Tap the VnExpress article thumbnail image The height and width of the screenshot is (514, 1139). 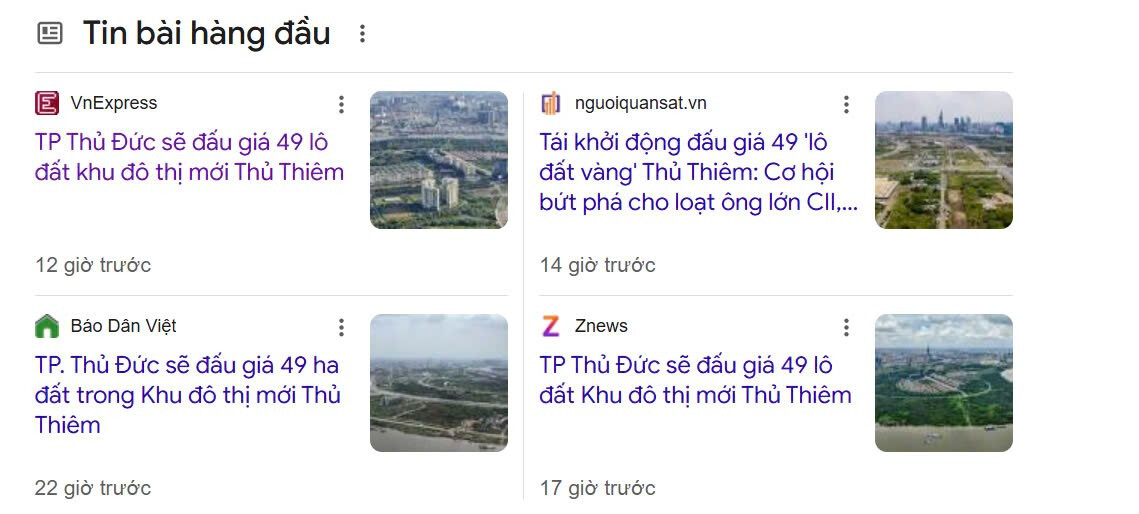439,160
